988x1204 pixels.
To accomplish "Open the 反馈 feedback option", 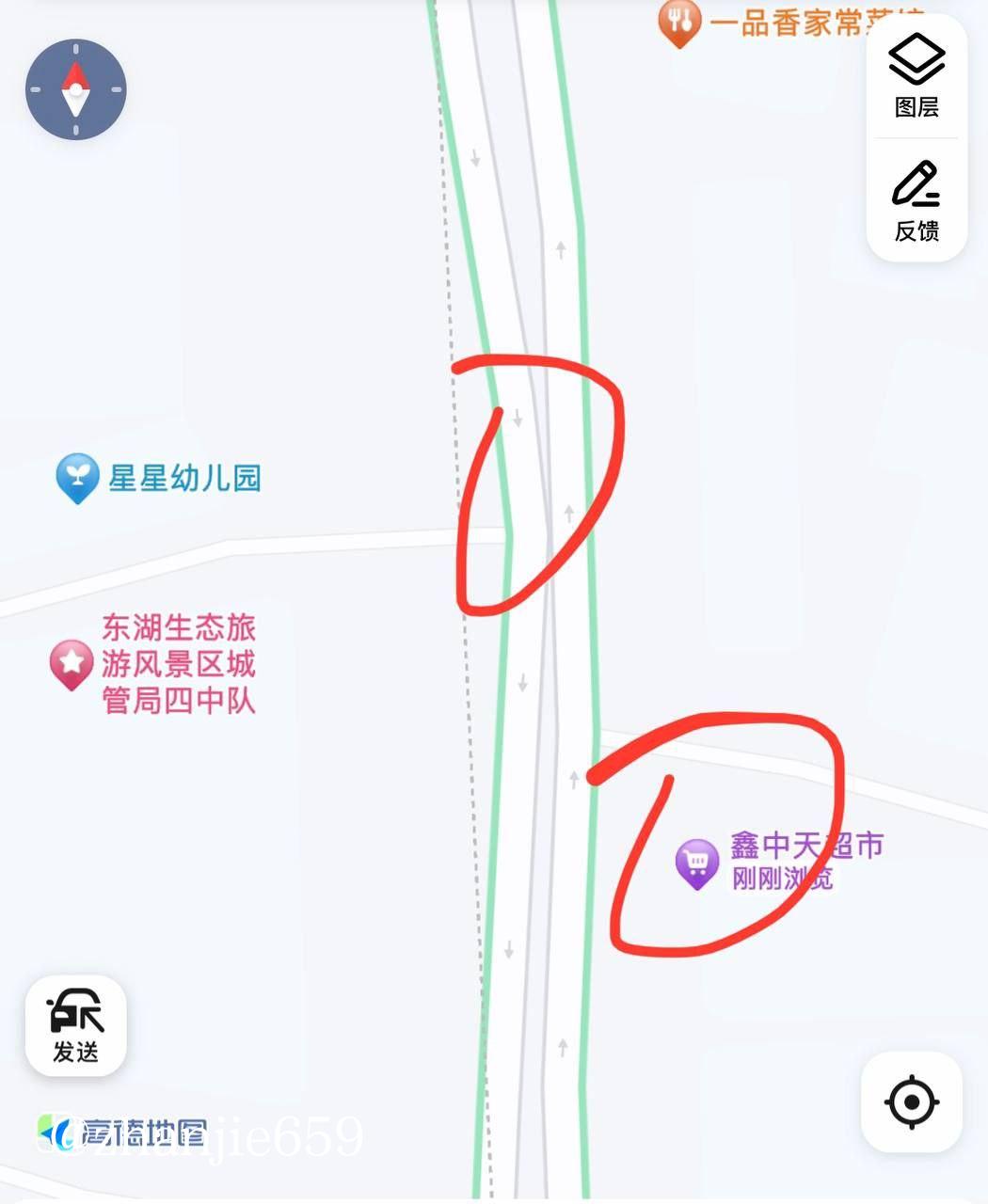I will pyautogui.click(x=916, y=201).
